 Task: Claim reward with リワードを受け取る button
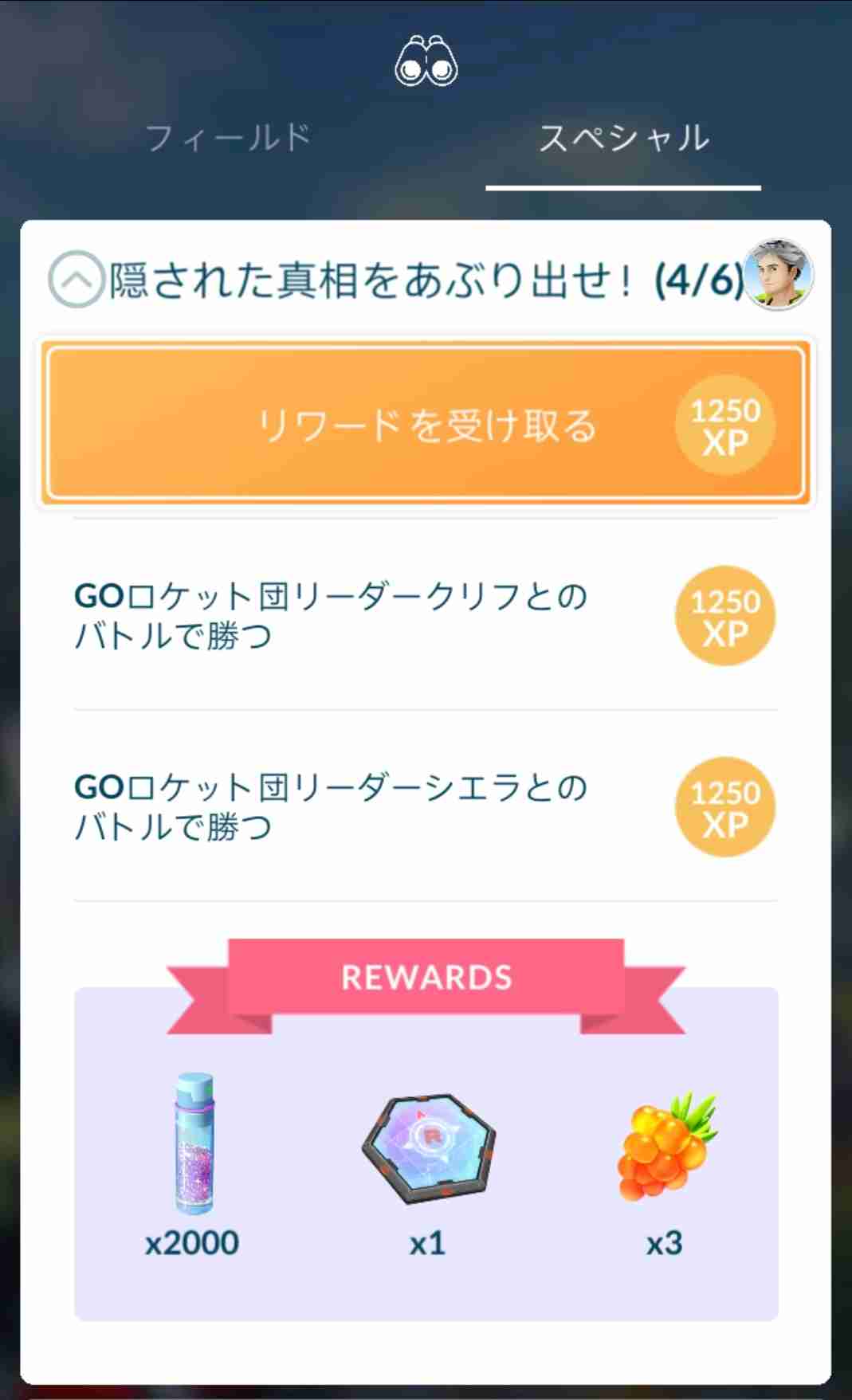pos(426,424)
